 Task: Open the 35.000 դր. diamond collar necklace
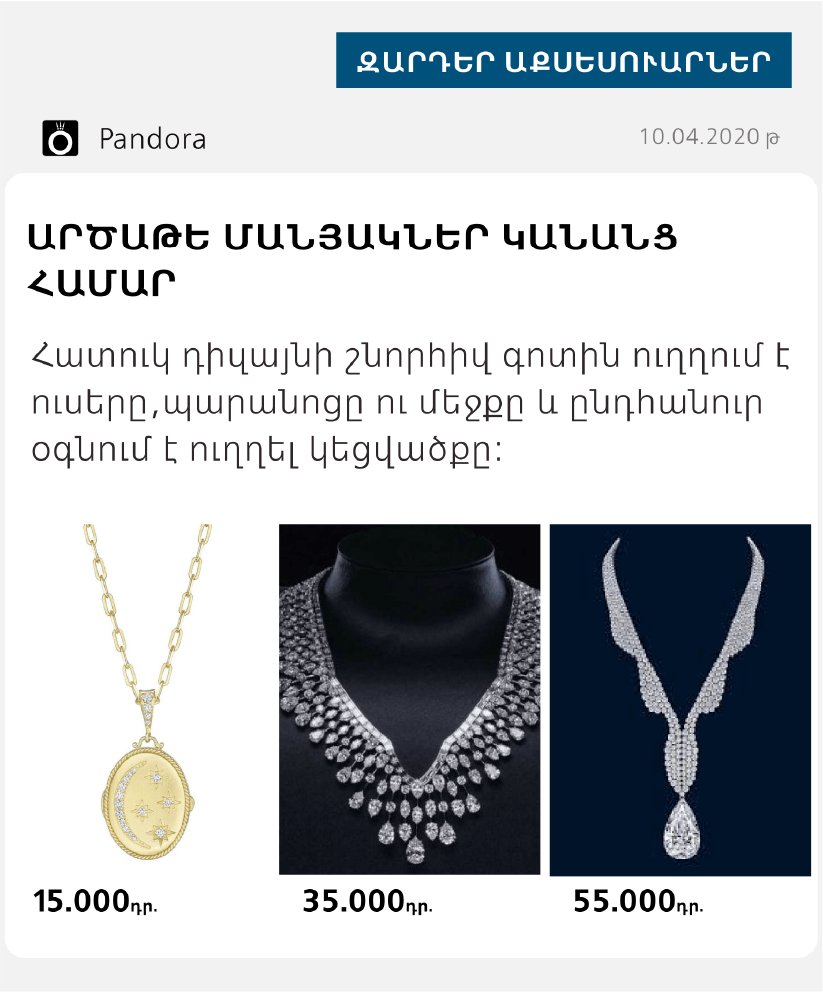pyautogui.click(x=409, y=699)
